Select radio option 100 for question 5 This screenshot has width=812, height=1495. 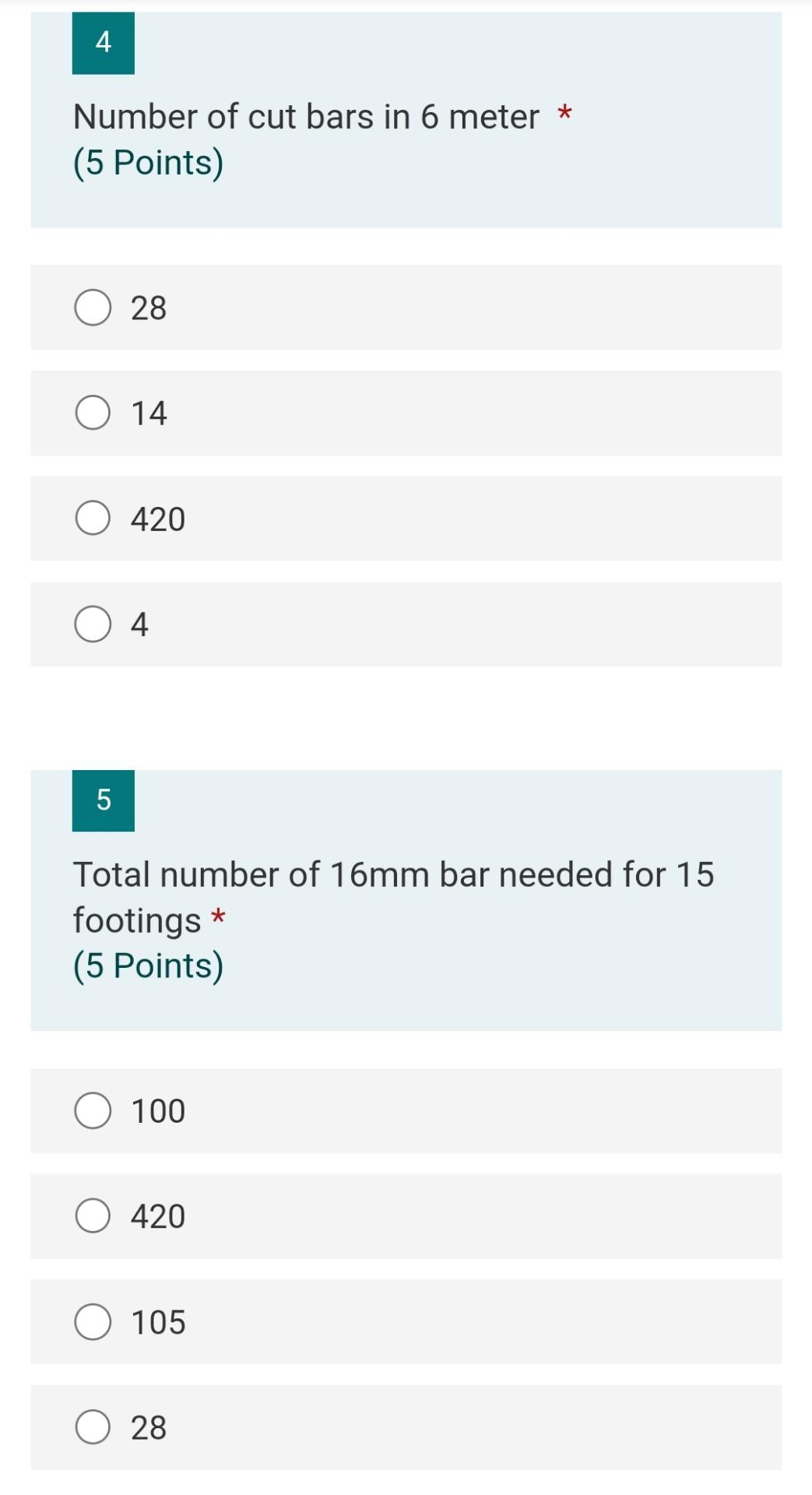coord(92,1111)
